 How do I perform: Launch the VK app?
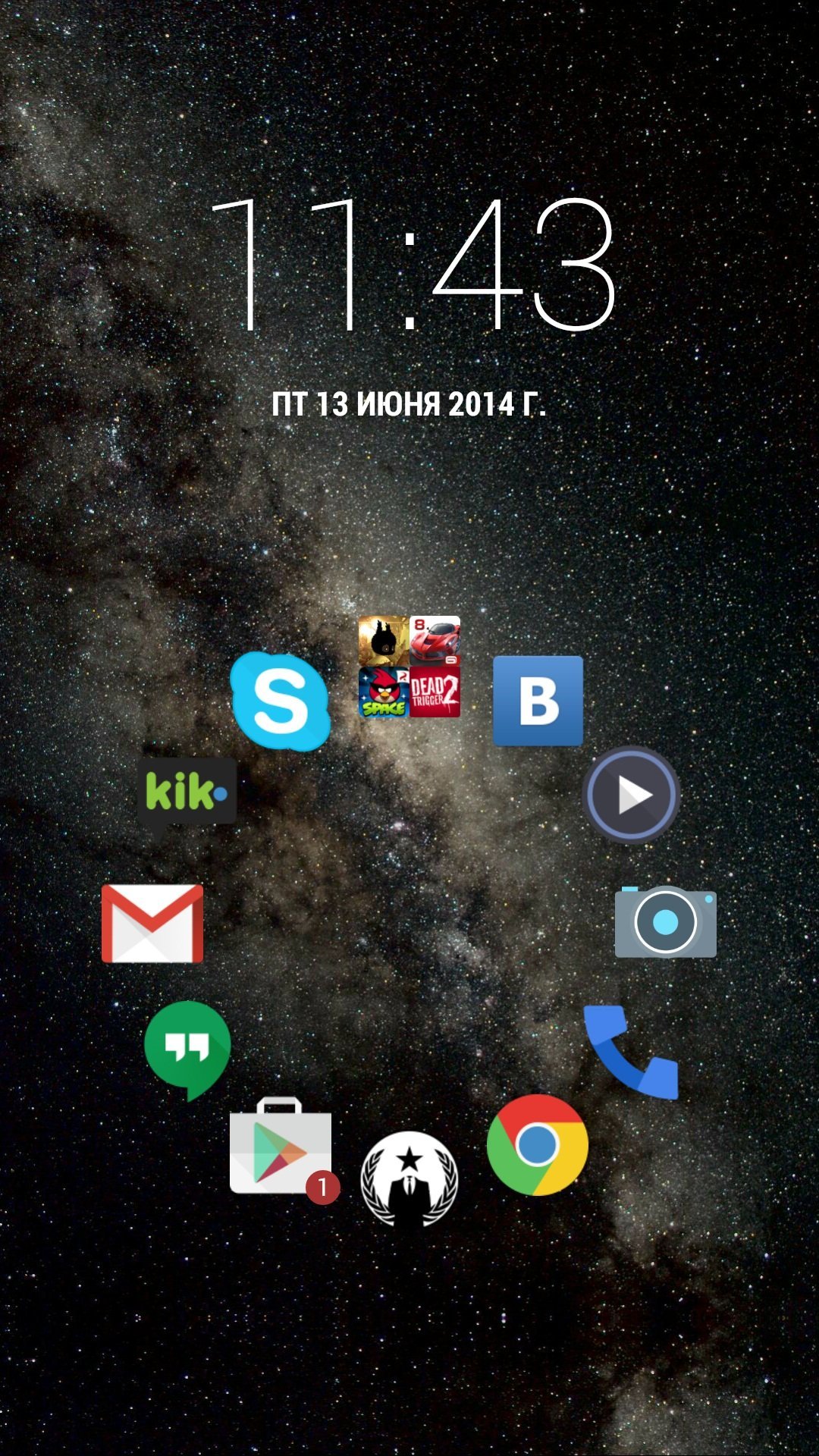tap(538, 701)
